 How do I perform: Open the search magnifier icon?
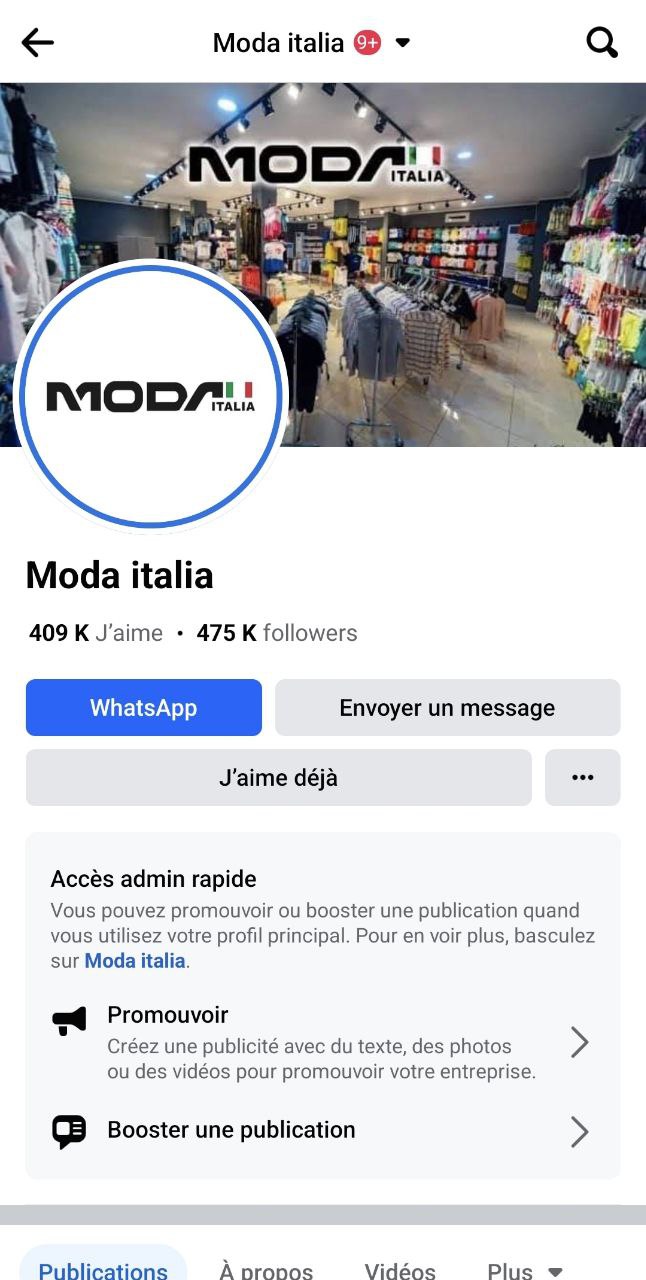(601, 42)
